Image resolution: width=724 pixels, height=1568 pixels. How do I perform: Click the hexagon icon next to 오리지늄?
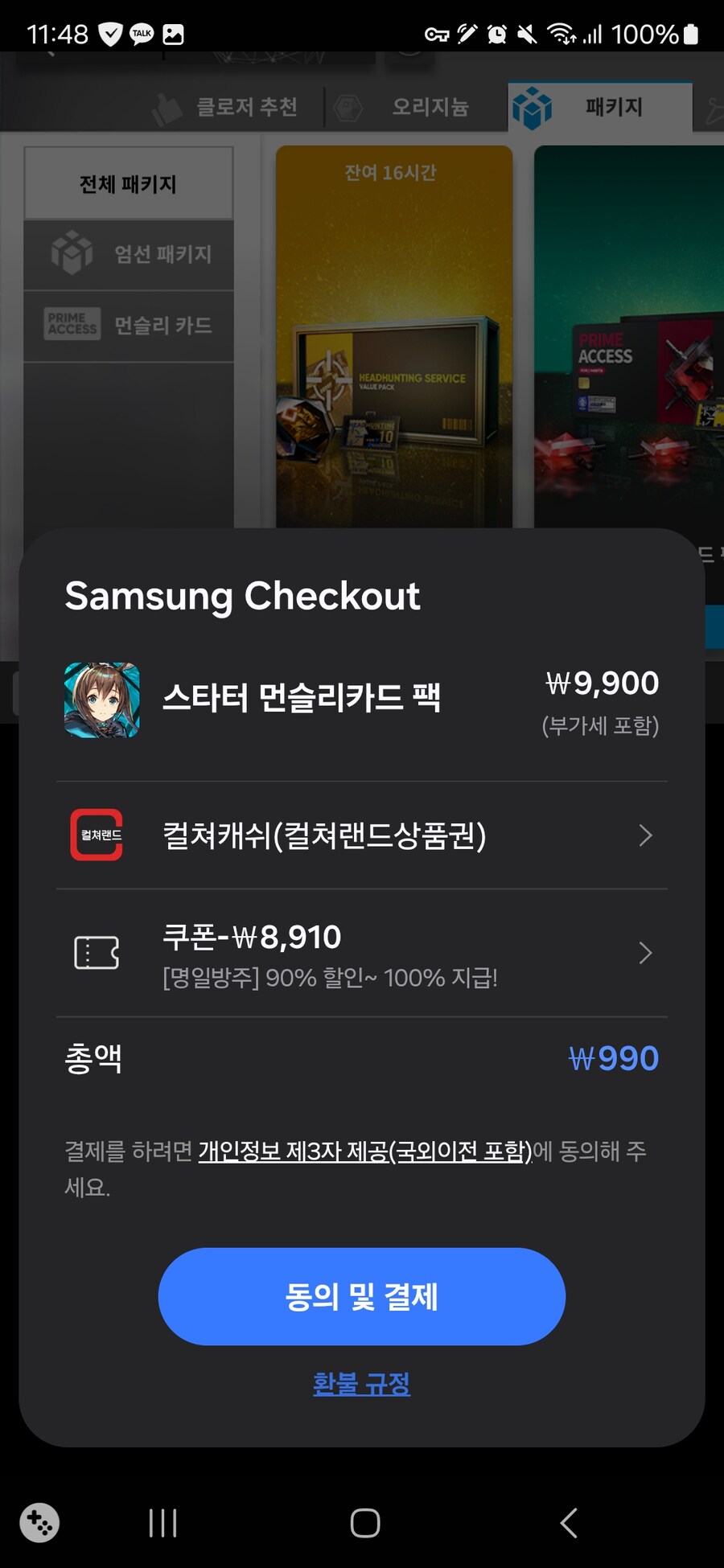point(348,107)
